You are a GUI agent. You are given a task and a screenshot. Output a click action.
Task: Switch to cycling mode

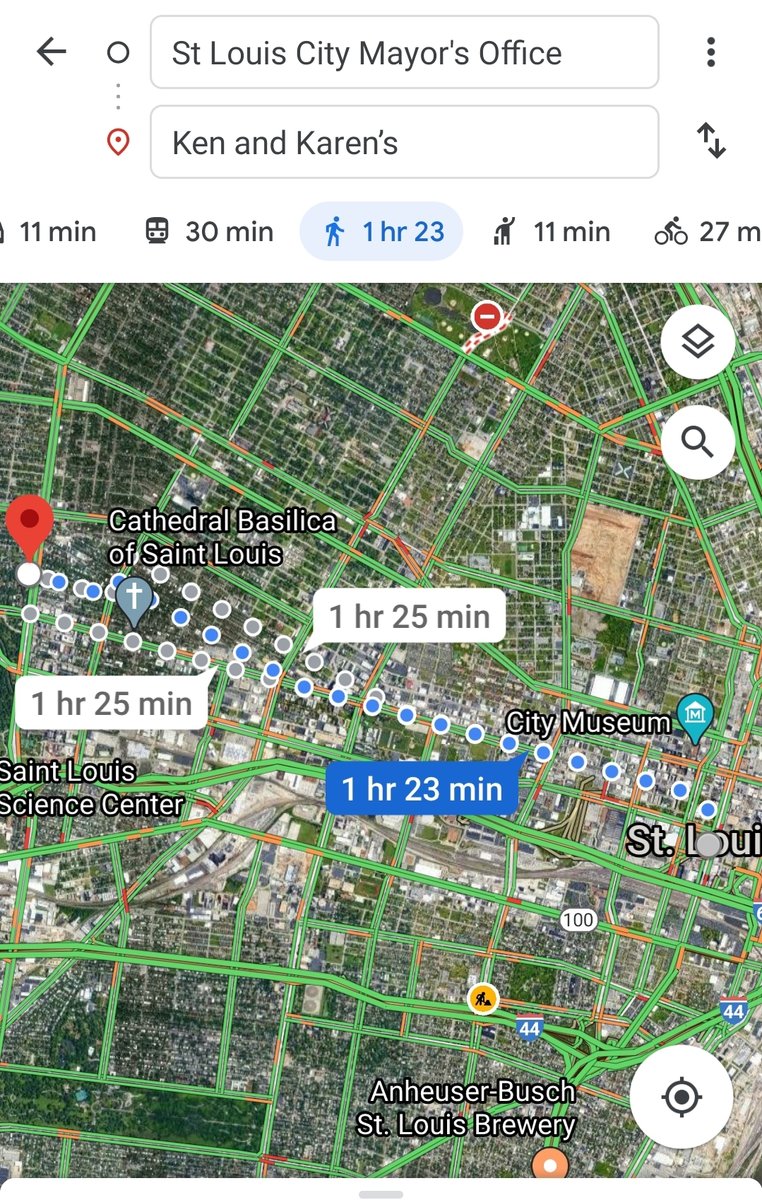[706, 232]
